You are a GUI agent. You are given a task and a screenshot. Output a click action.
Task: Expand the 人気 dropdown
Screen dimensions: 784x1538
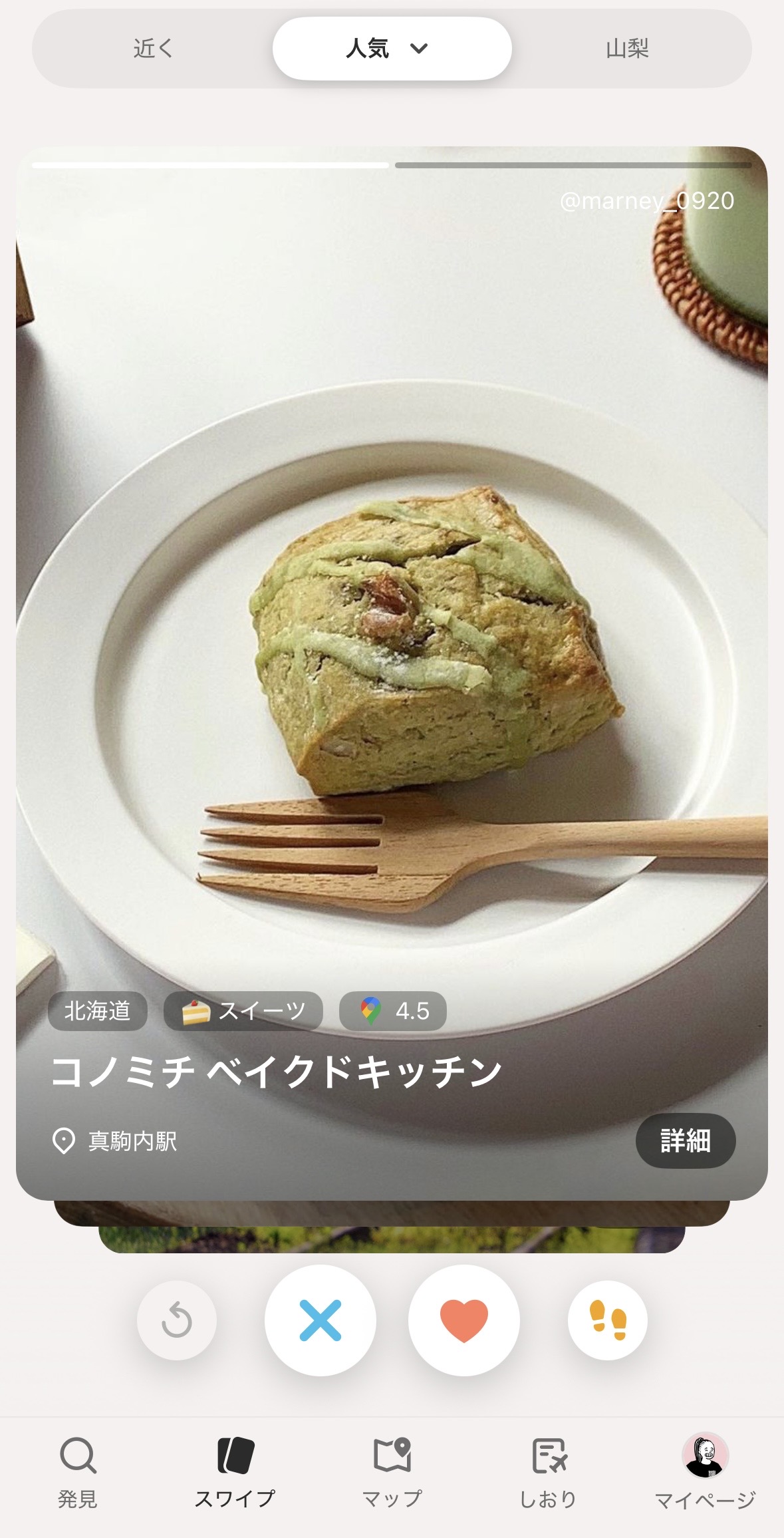click(x=391, y=49)
